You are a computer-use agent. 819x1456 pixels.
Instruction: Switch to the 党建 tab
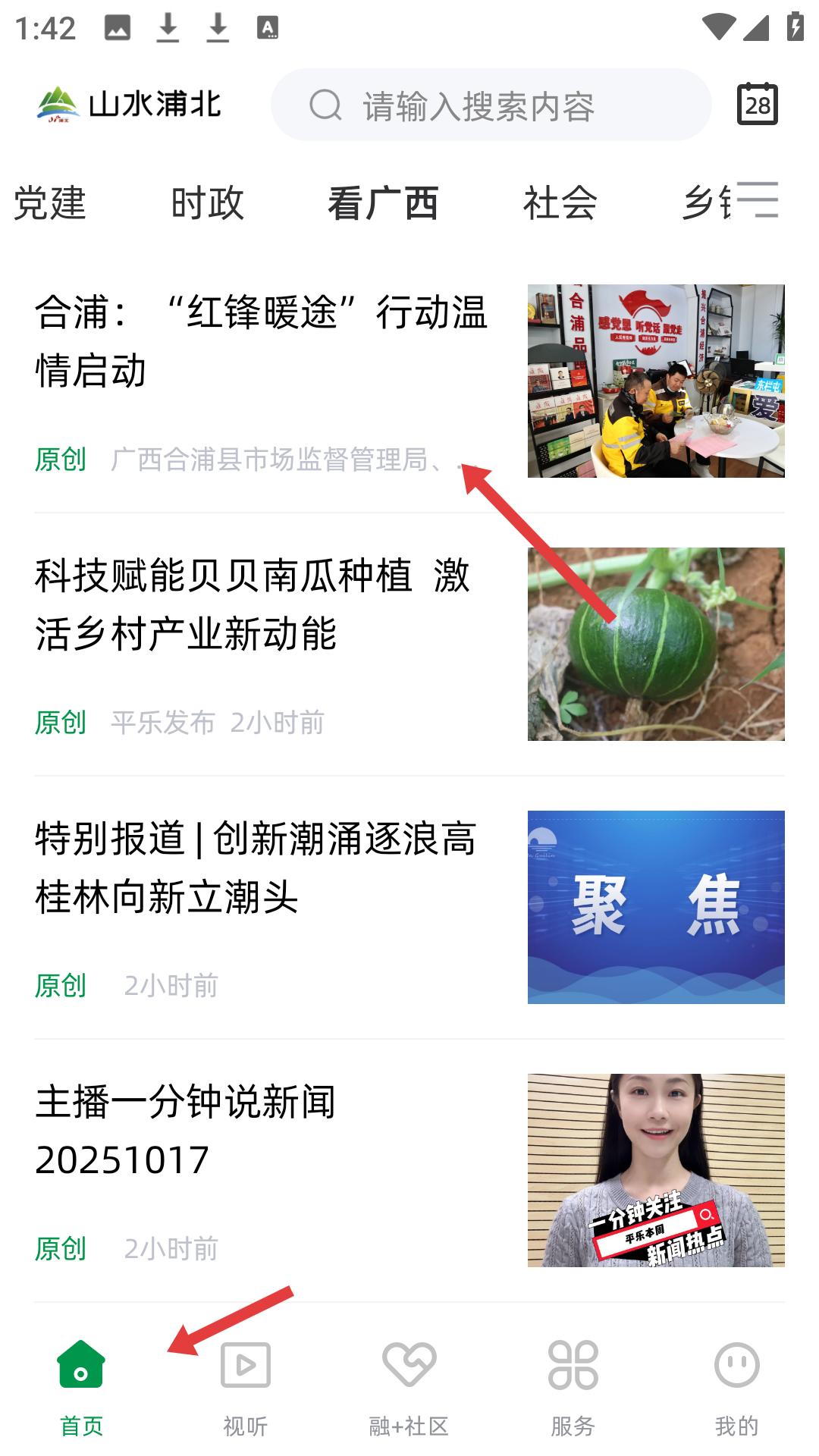50,203
